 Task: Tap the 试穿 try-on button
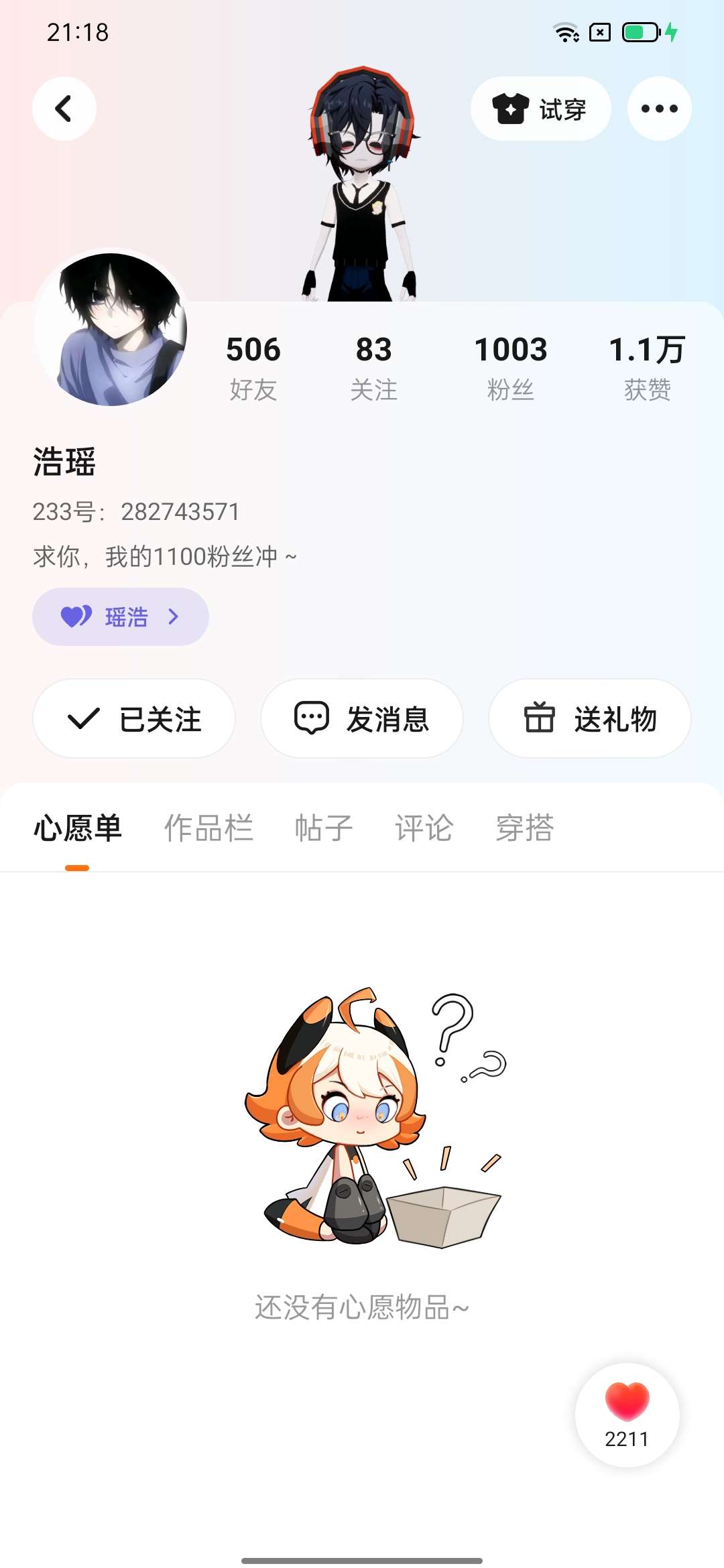pyautogui.click(x=540, y=109)
